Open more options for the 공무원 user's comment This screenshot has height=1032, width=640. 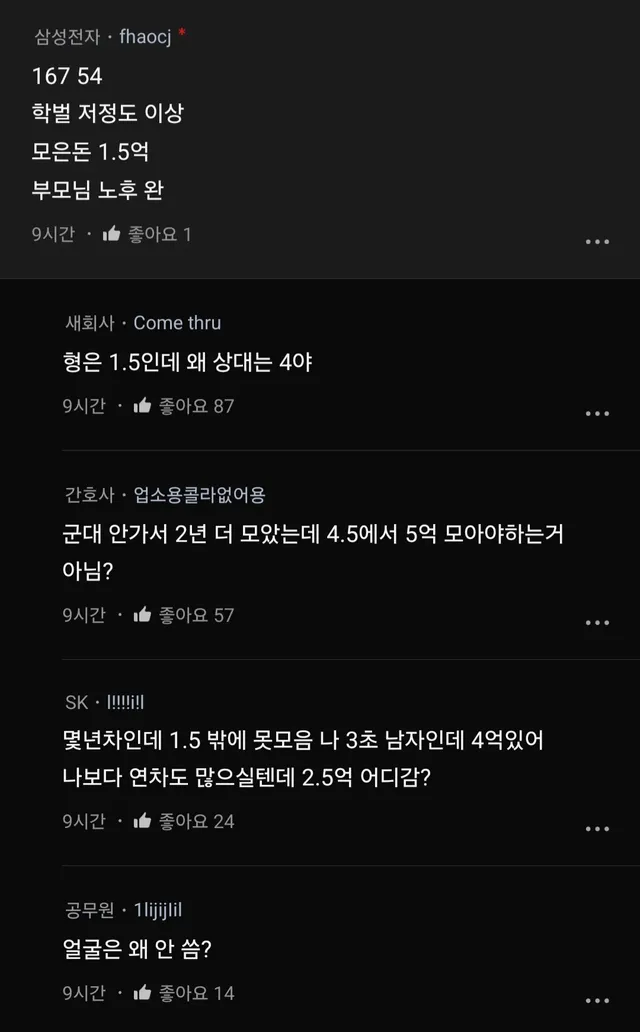597,1001
